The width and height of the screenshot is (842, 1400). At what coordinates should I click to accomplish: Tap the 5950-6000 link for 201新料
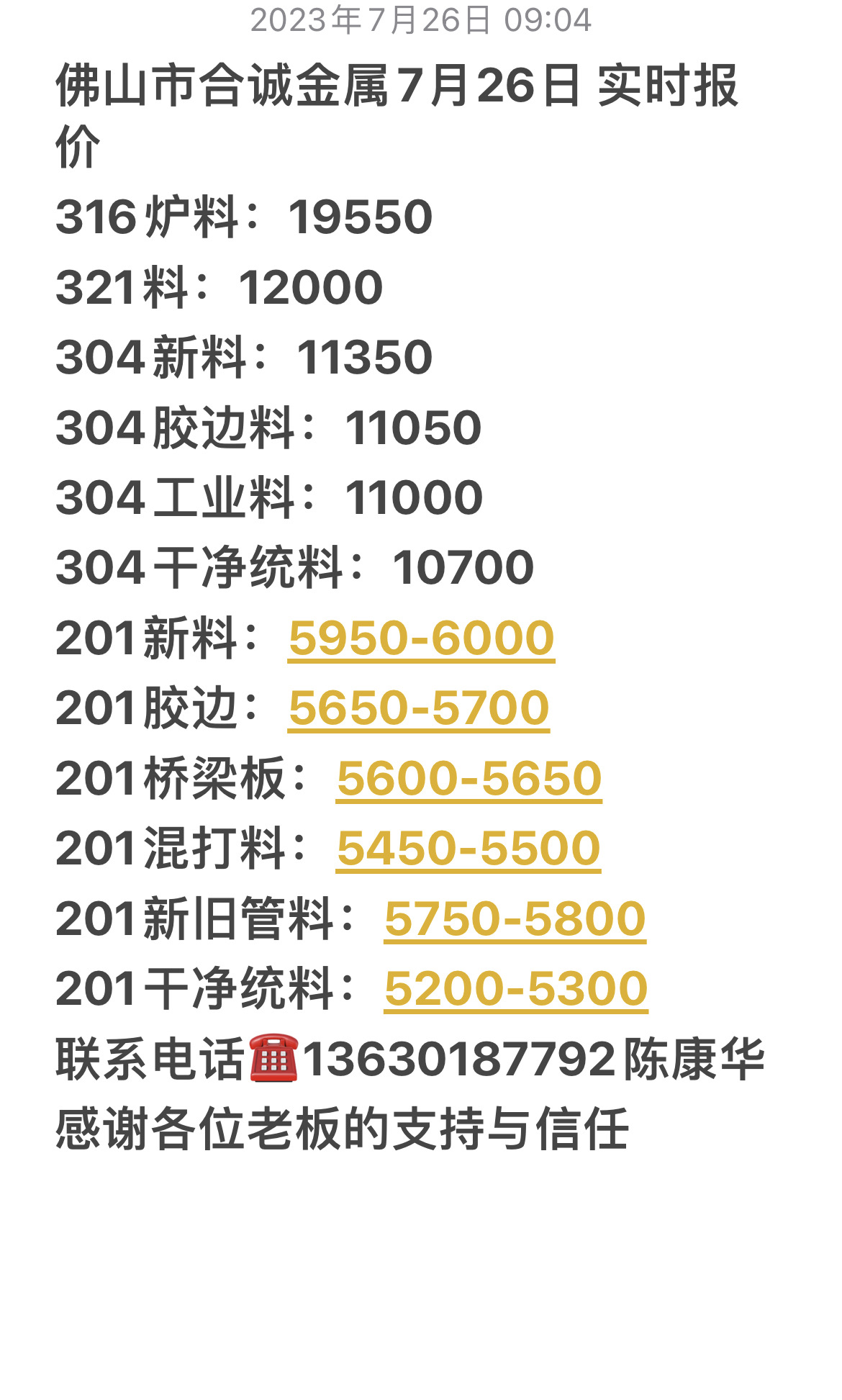coord(421,638)
